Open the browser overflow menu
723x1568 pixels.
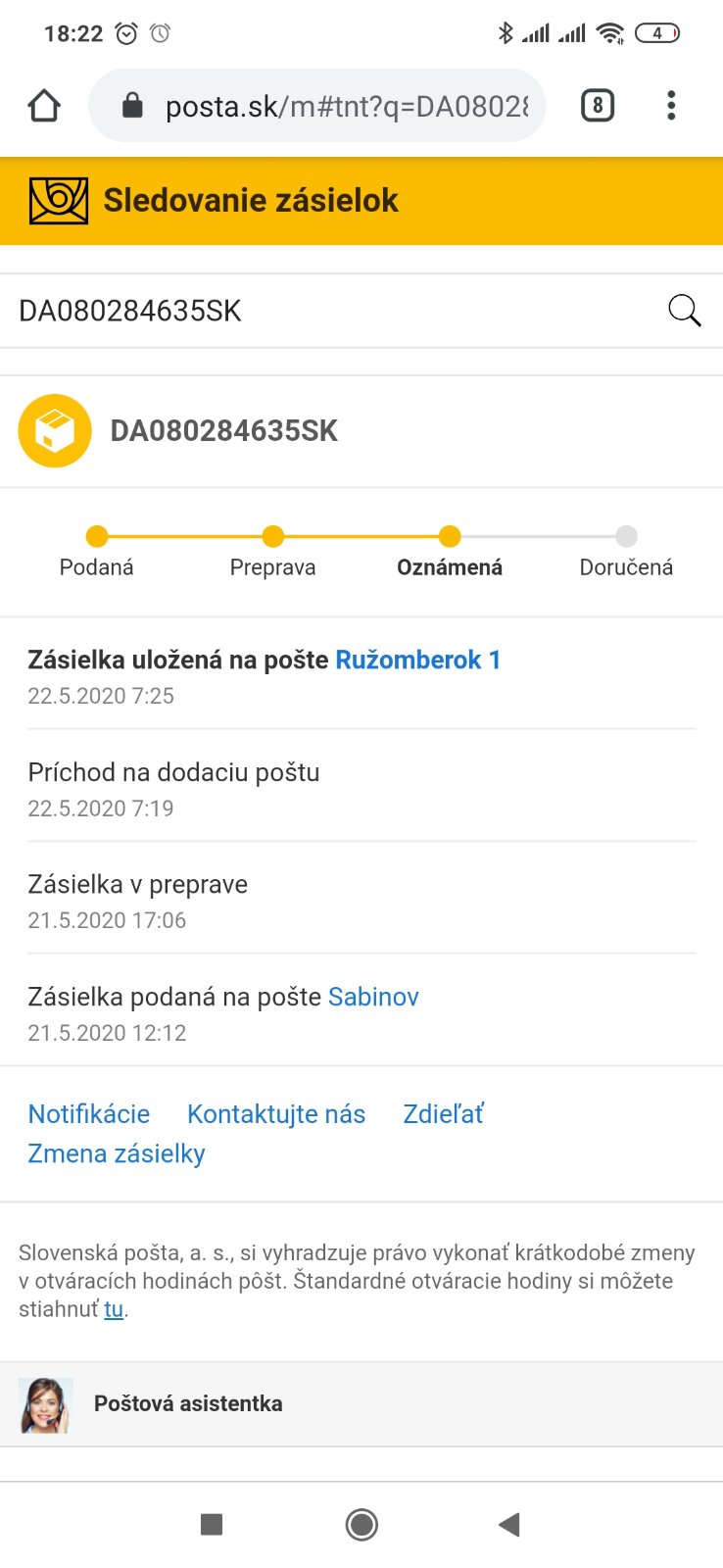(x=671, y=106)
